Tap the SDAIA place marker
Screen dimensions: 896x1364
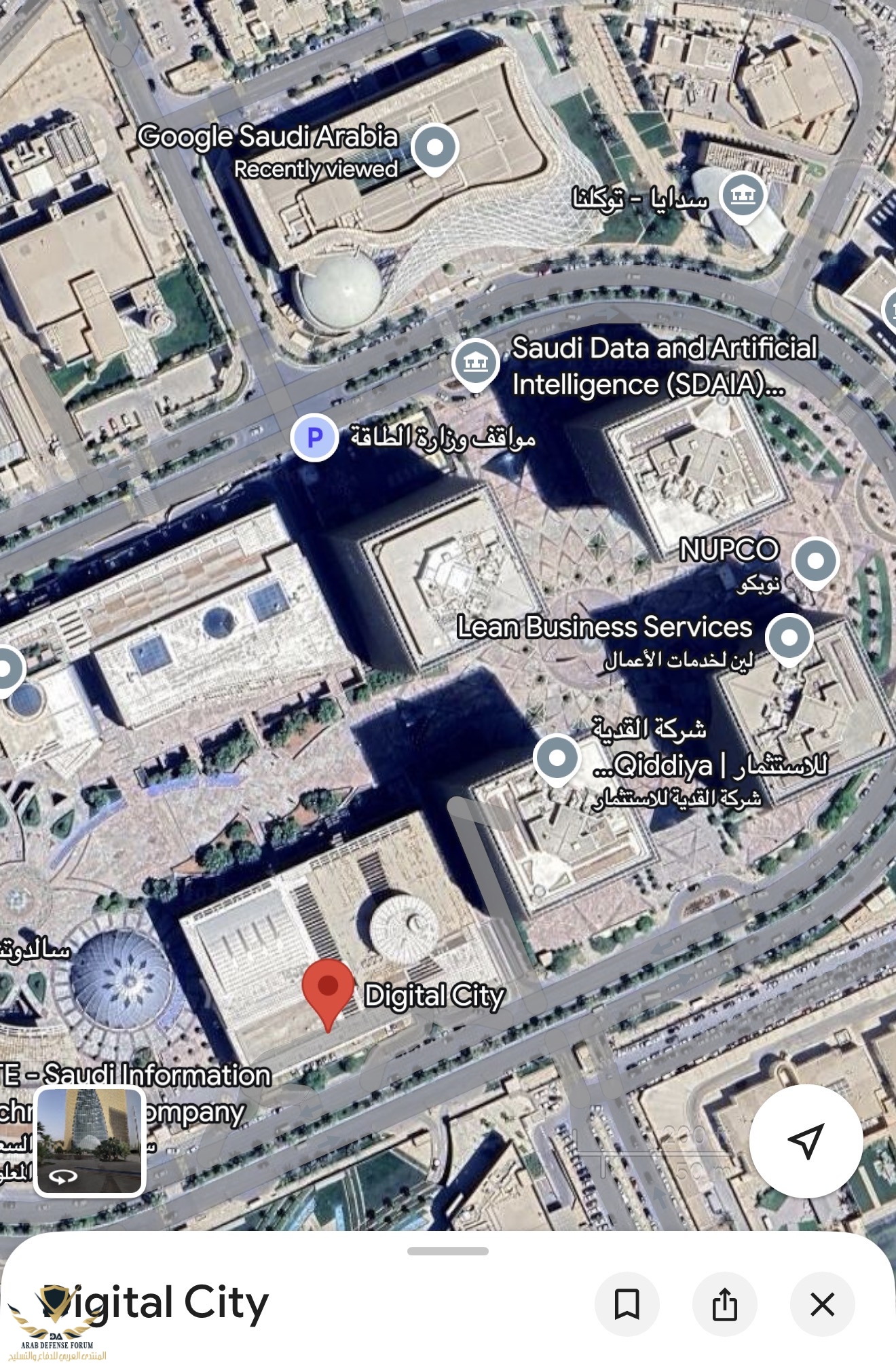pyautogui.click(x=475, y=363)
